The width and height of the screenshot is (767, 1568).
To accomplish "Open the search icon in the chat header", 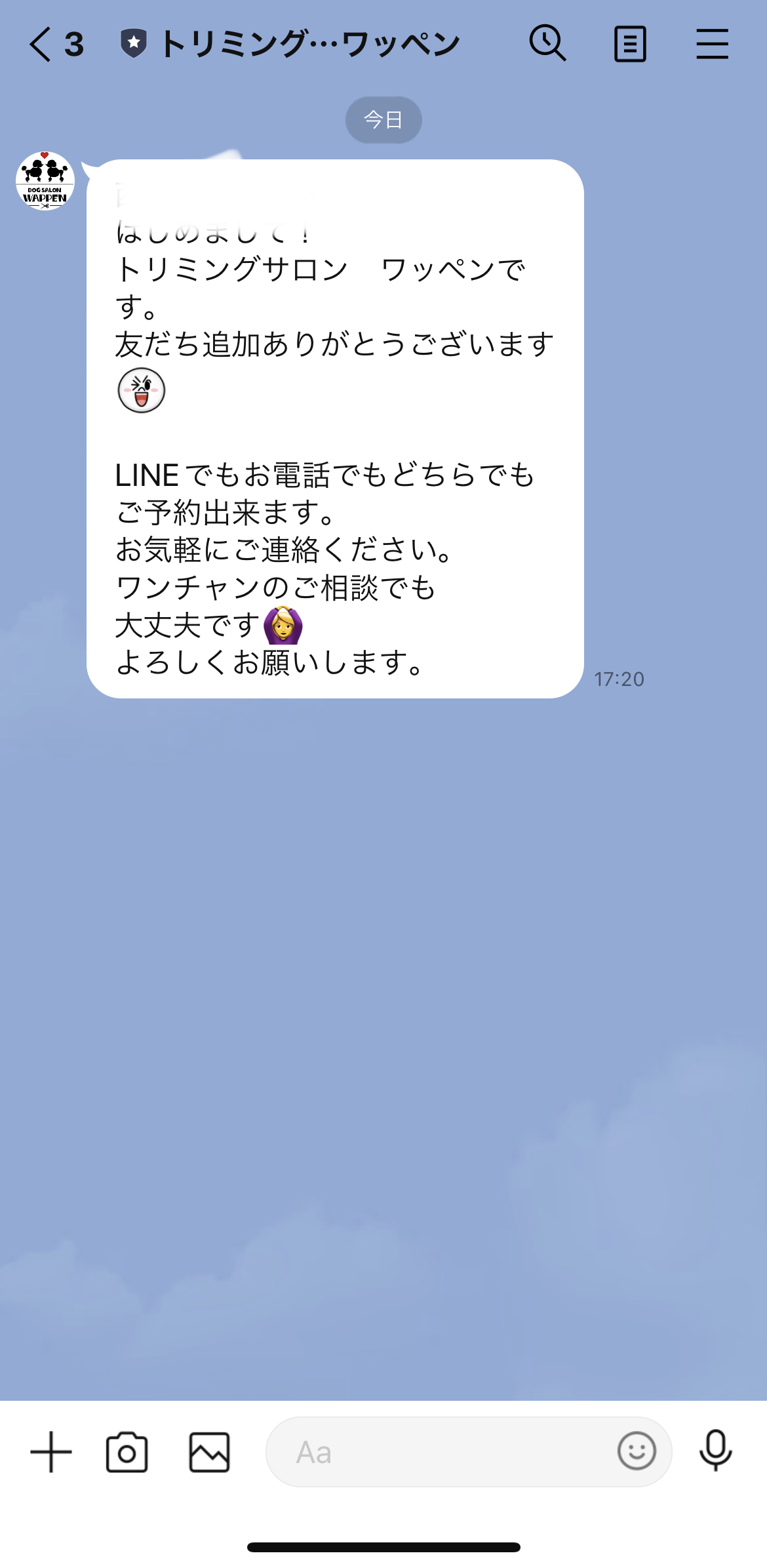I will click(548, 43).
